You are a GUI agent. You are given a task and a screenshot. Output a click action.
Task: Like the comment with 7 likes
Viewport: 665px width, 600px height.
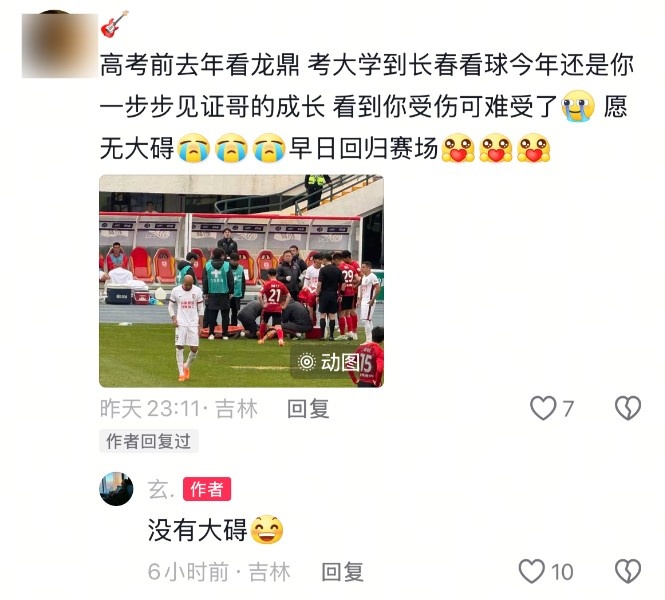543,408
